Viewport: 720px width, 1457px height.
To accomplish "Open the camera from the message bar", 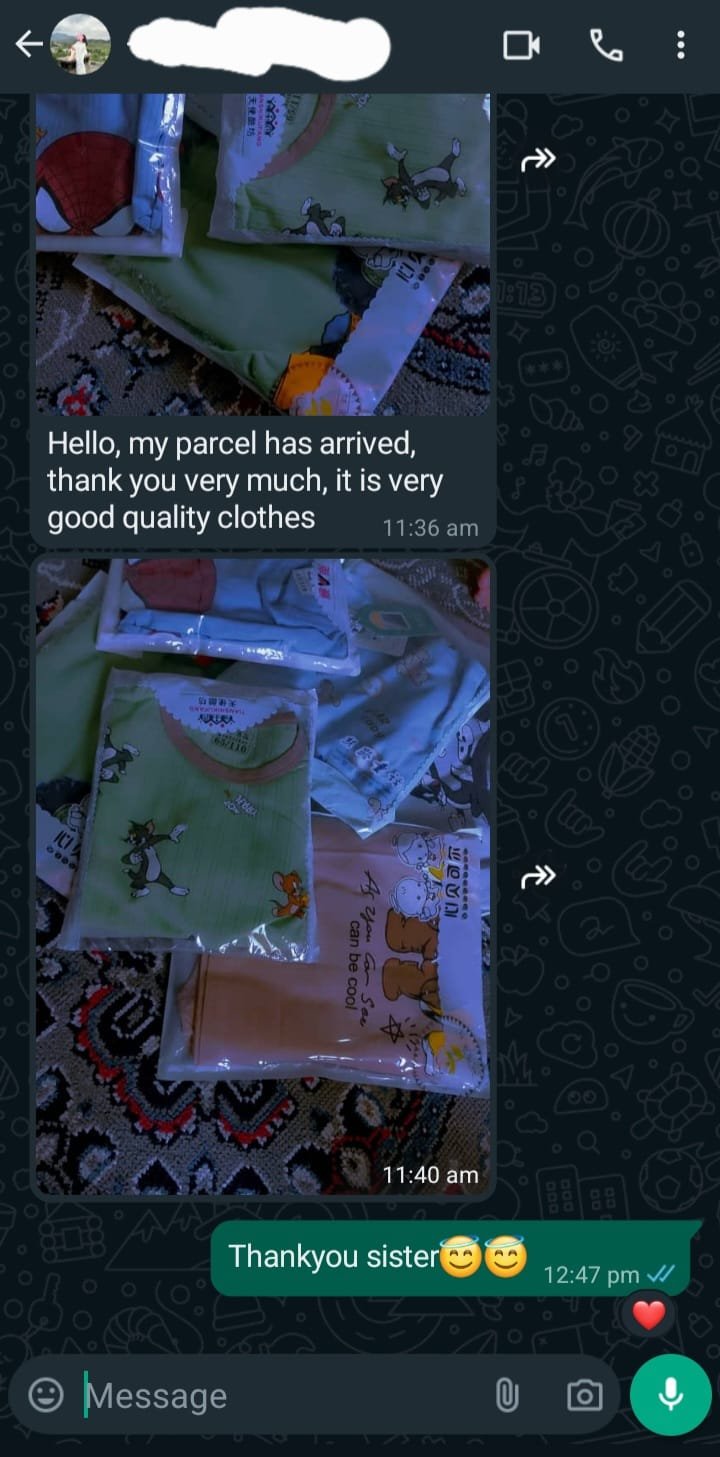I will click(584, 1396).
